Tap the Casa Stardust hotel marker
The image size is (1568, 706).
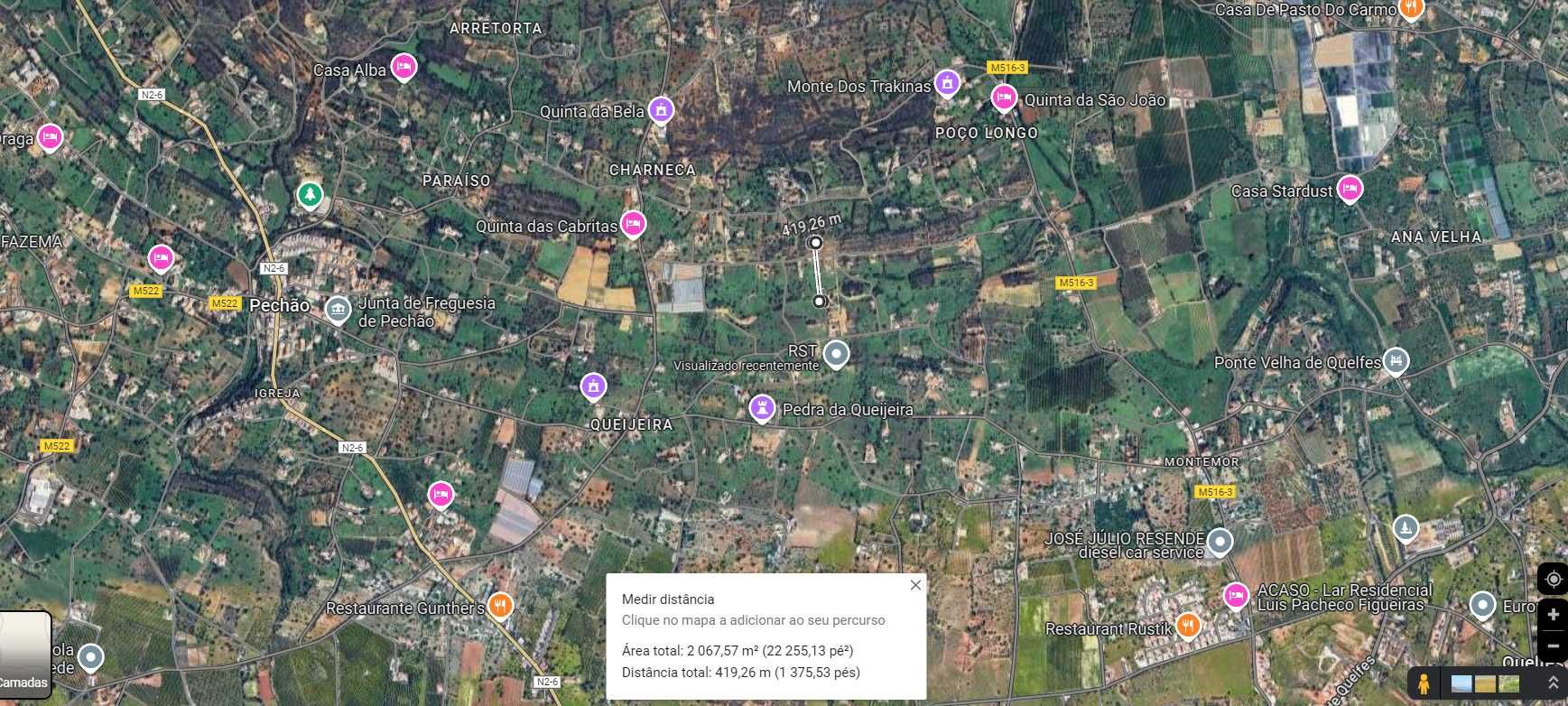click(x=1349, y=188)
